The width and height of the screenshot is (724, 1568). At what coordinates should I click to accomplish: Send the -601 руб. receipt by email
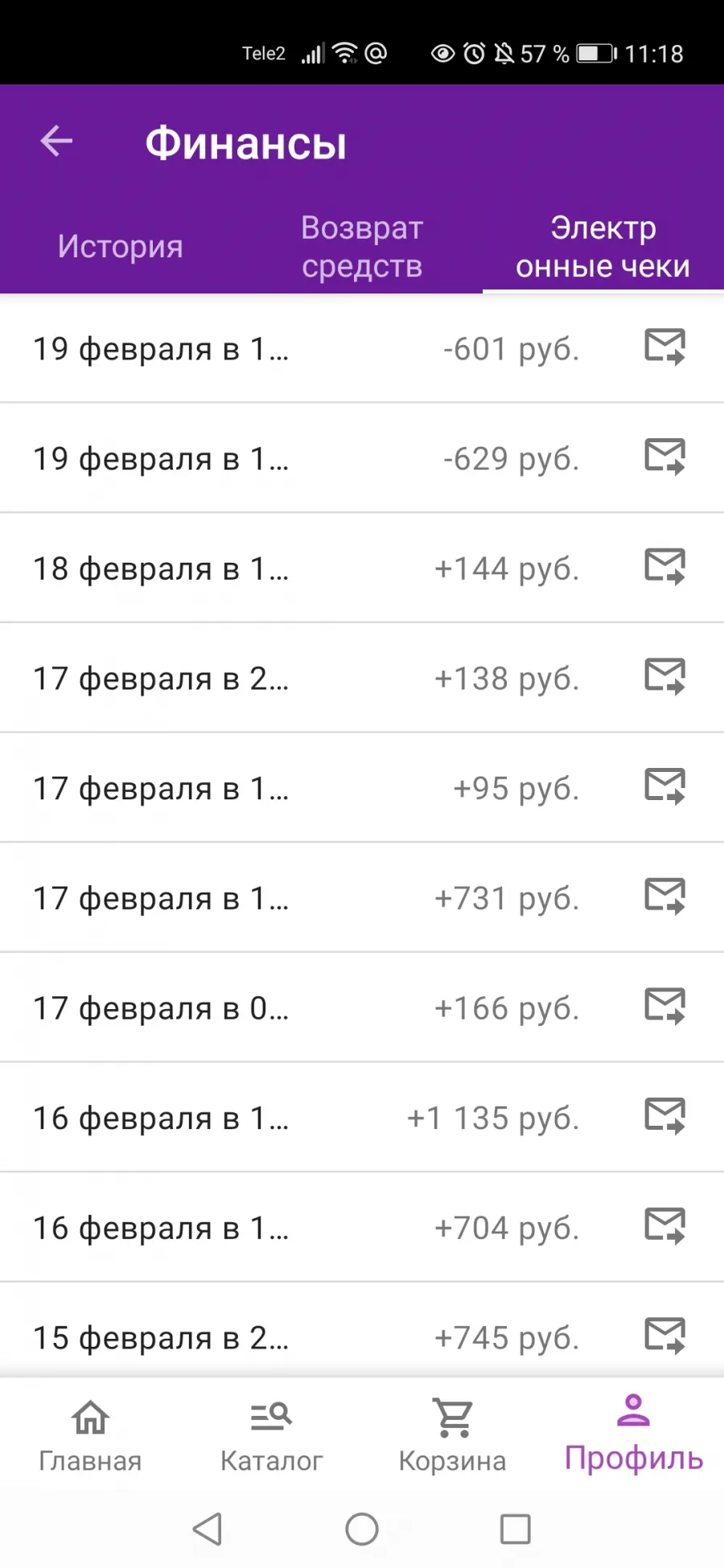click(x=665, y=347)
